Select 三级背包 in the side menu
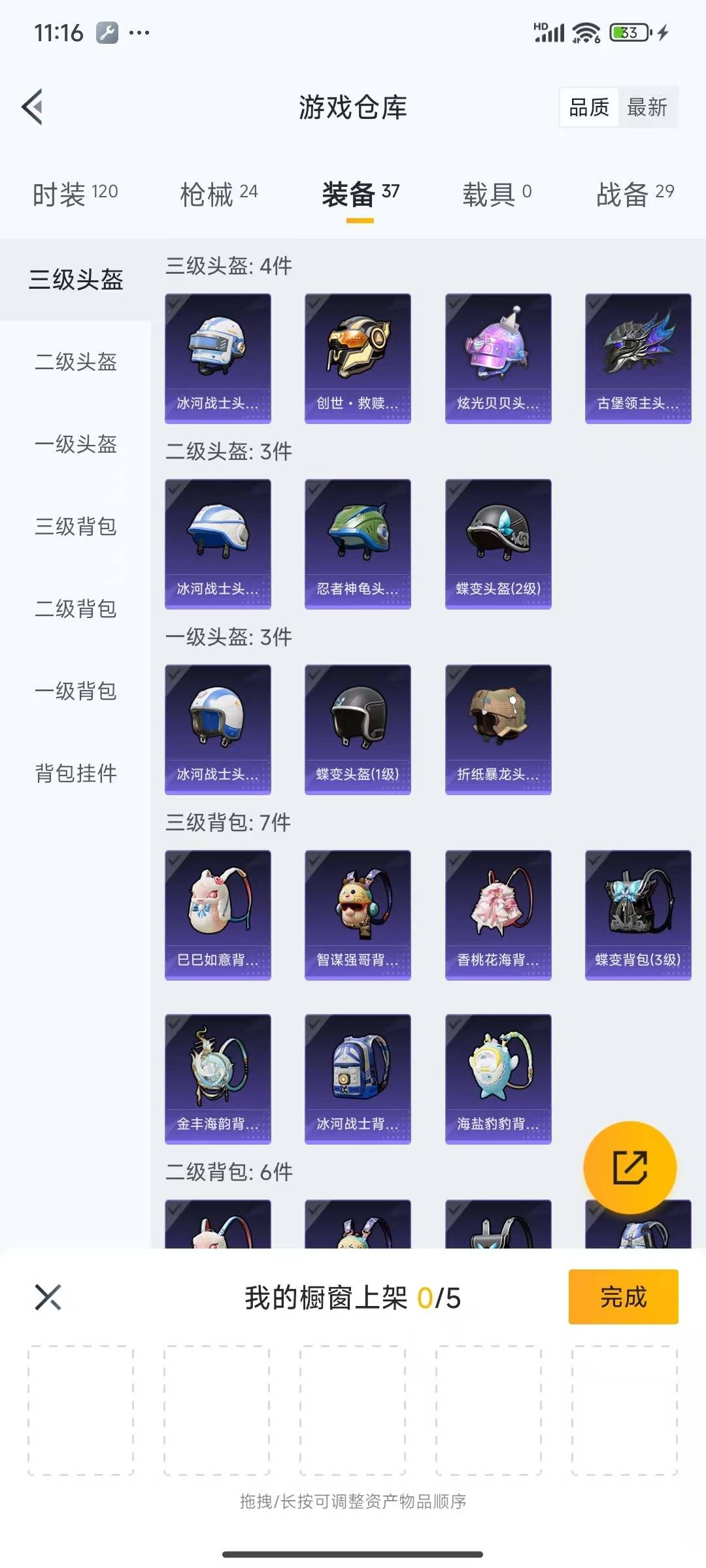Screen dimensions: 706x1568 (76, 527)
